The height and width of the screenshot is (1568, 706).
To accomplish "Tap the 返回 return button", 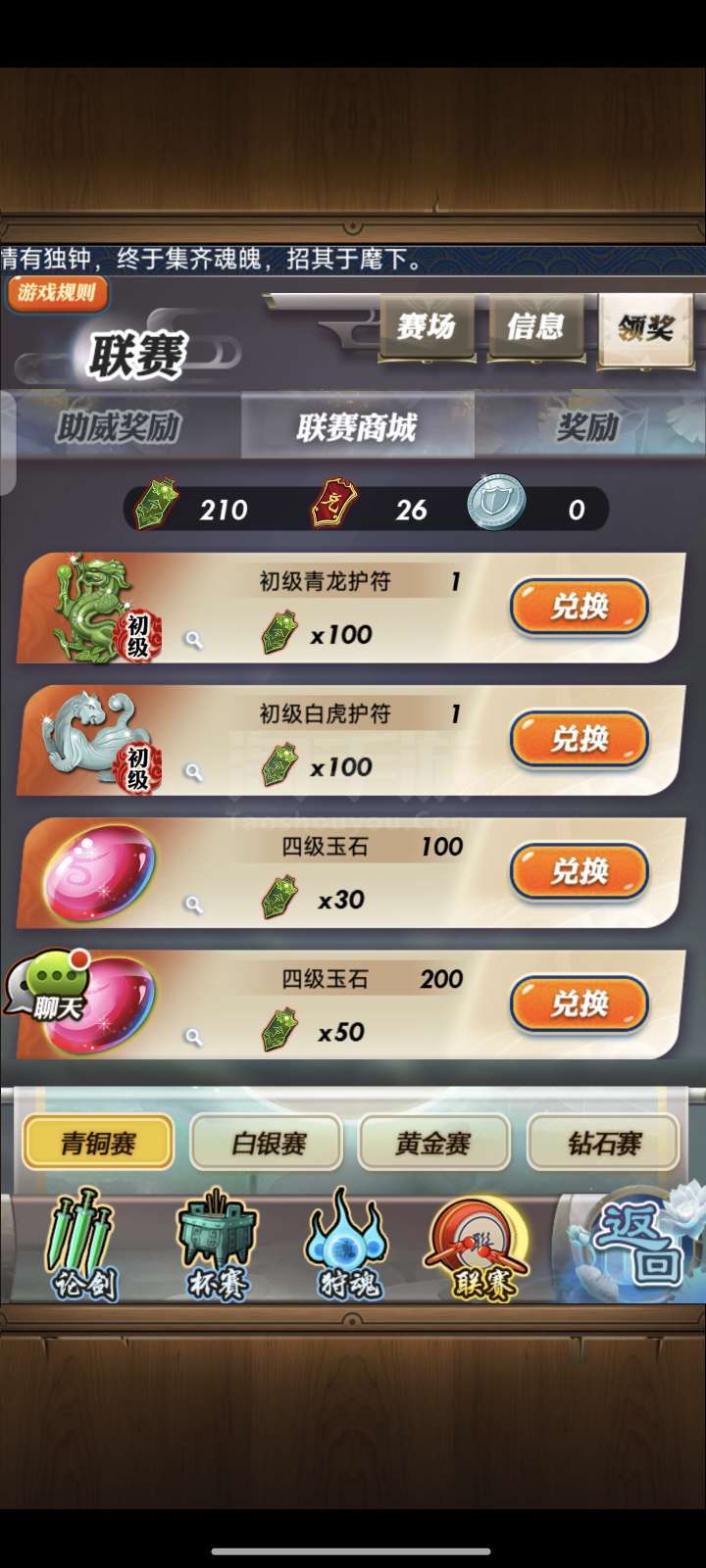I will pyautogui.click(x=637, y=1243).
